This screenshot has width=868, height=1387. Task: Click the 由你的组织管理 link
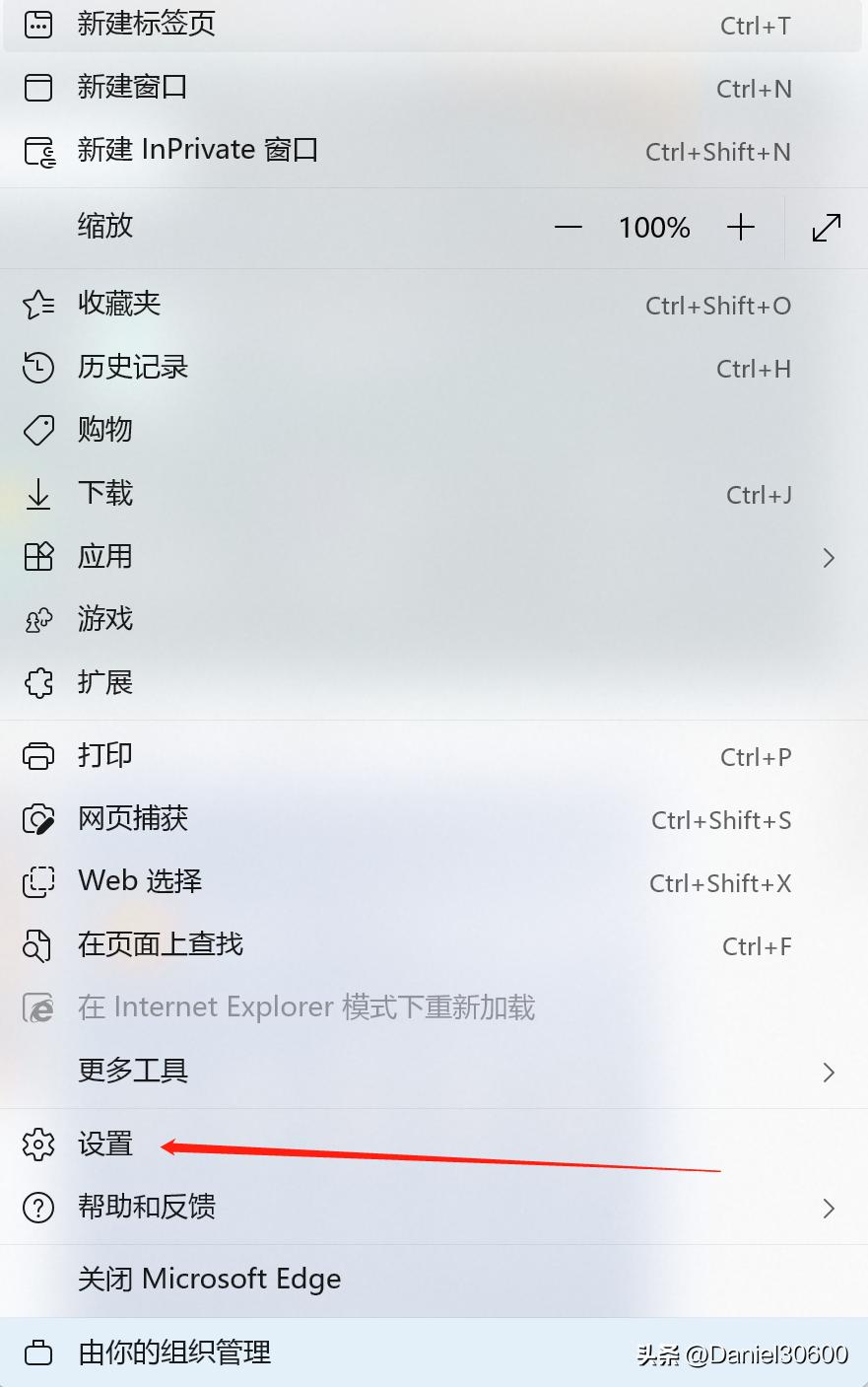pyautogui.click(x=173, y=1352)
